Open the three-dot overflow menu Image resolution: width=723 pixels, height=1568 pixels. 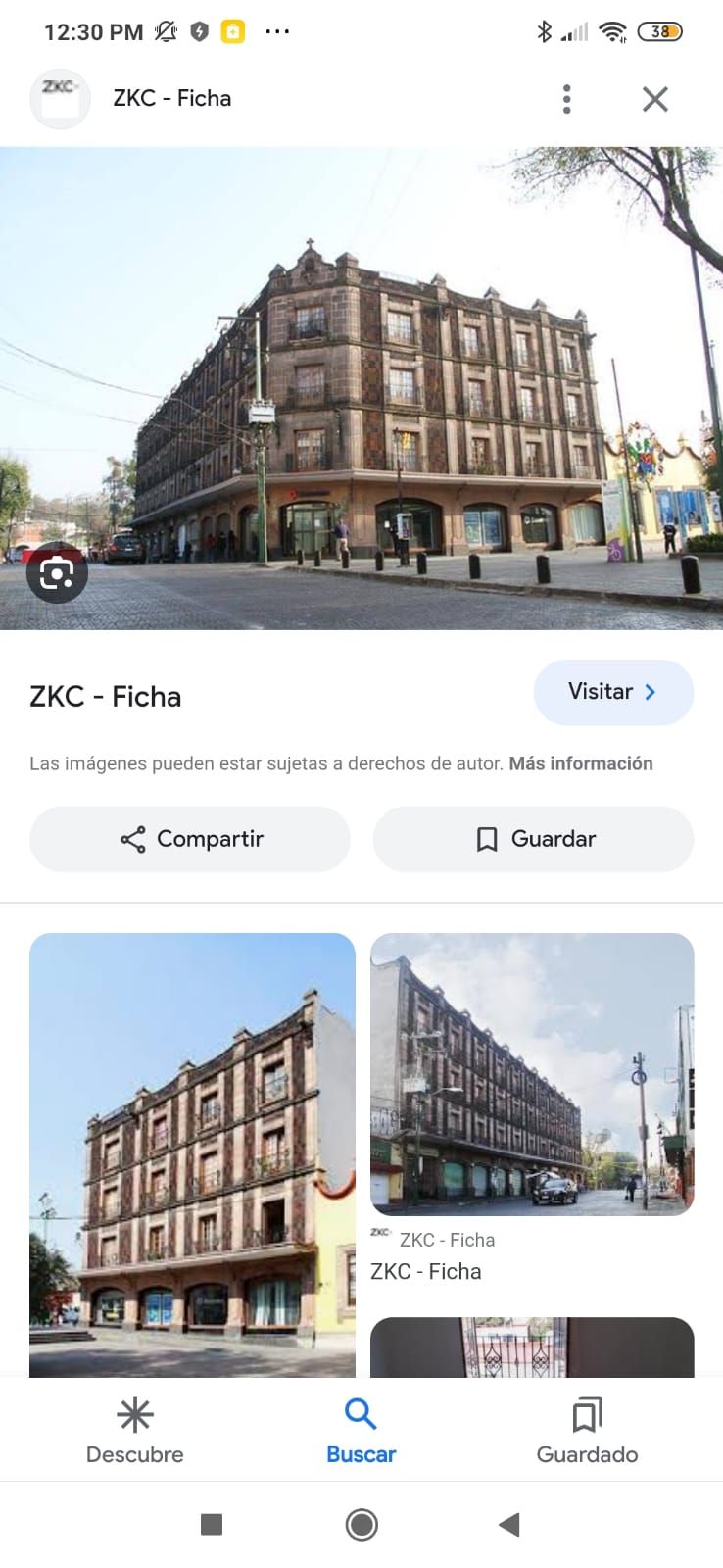coord(566,99)
